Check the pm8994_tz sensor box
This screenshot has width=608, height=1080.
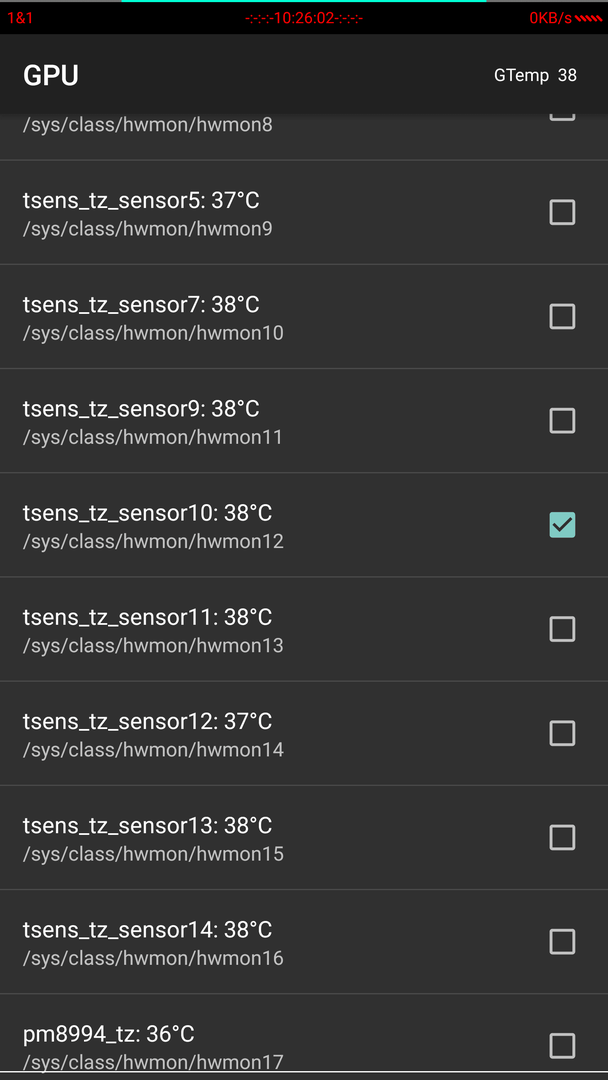[562, 1046]
